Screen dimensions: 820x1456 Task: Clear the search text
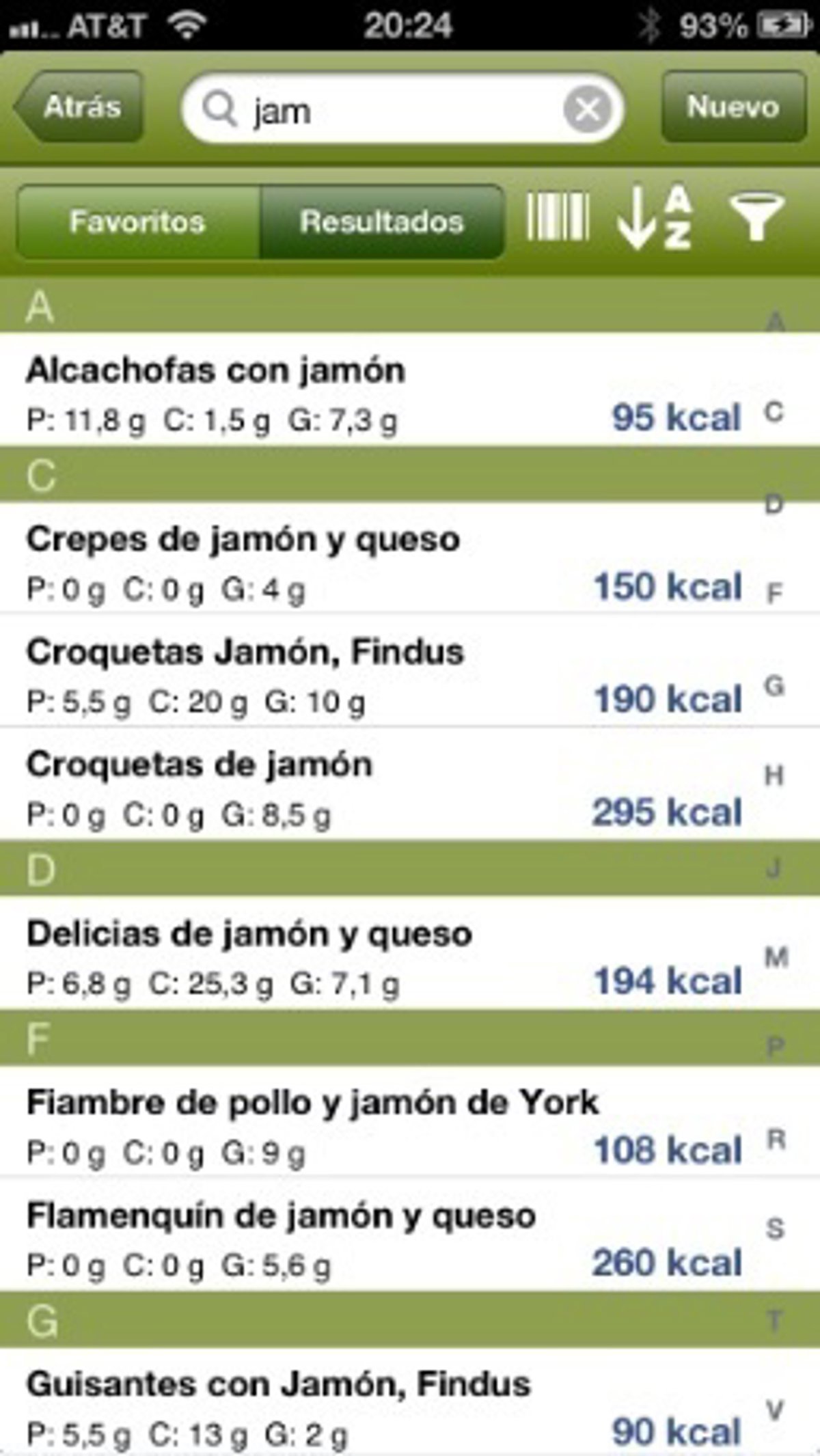point(586,109)
